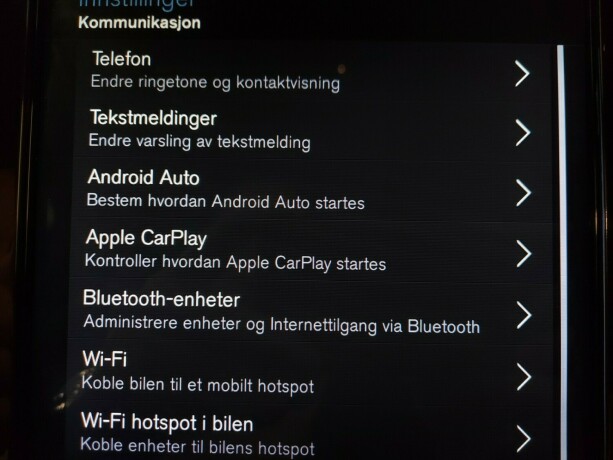Open Telefon settings
Screen dimensions: 613x460
click(x=300, y=71)
